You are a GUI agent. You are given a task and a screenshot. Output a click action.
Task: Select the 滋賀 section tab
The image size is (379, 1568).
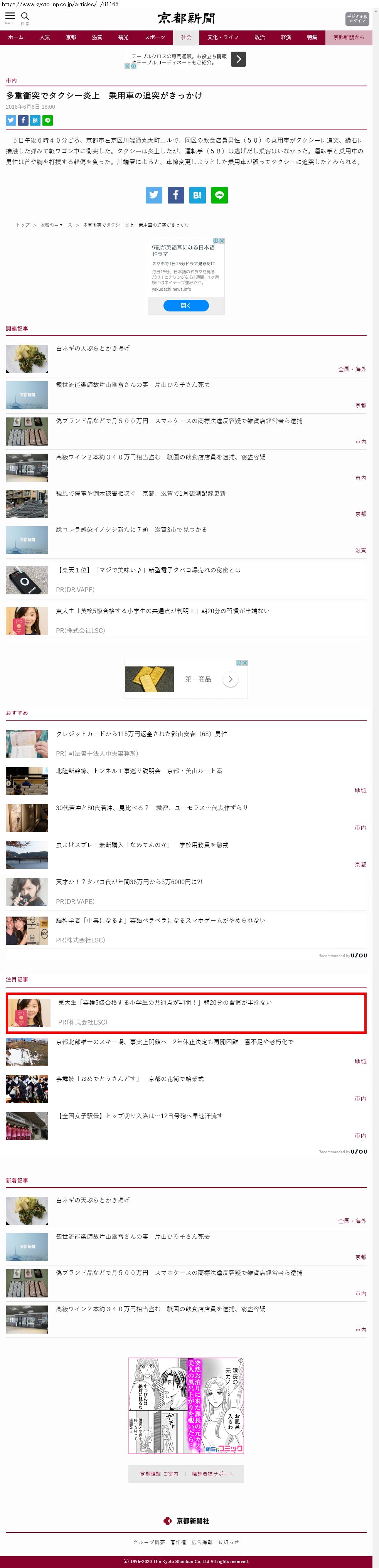97,38
